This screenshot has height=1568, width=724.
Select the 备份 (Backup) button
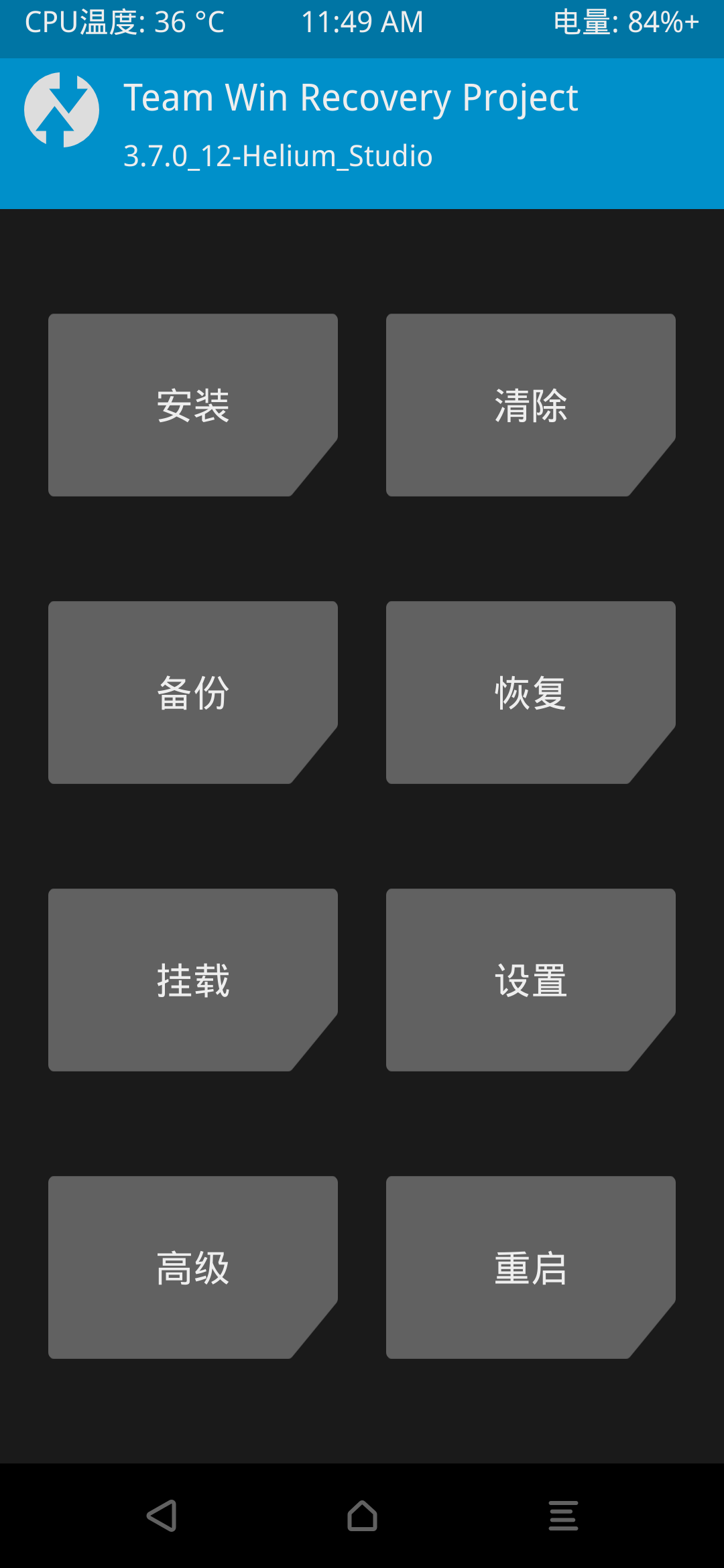(x=193, y=693)
